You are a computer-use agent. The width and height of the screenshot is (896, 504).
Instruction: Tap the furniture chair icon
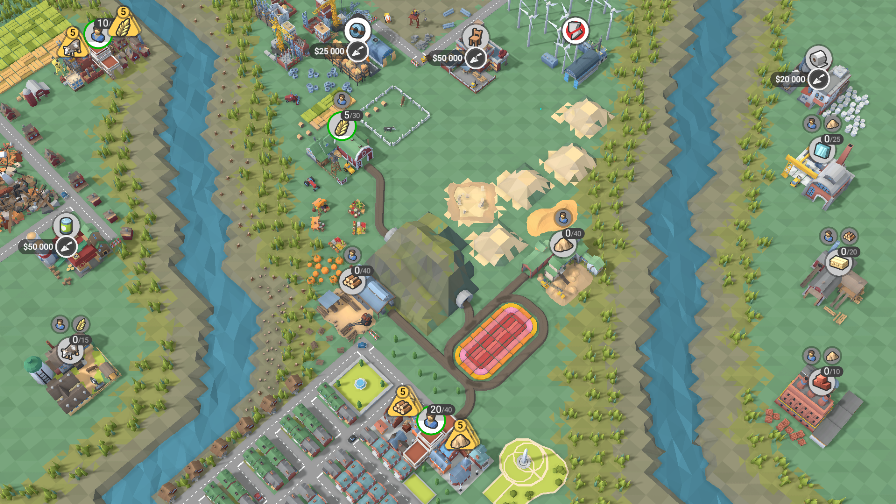click(475, 37)
